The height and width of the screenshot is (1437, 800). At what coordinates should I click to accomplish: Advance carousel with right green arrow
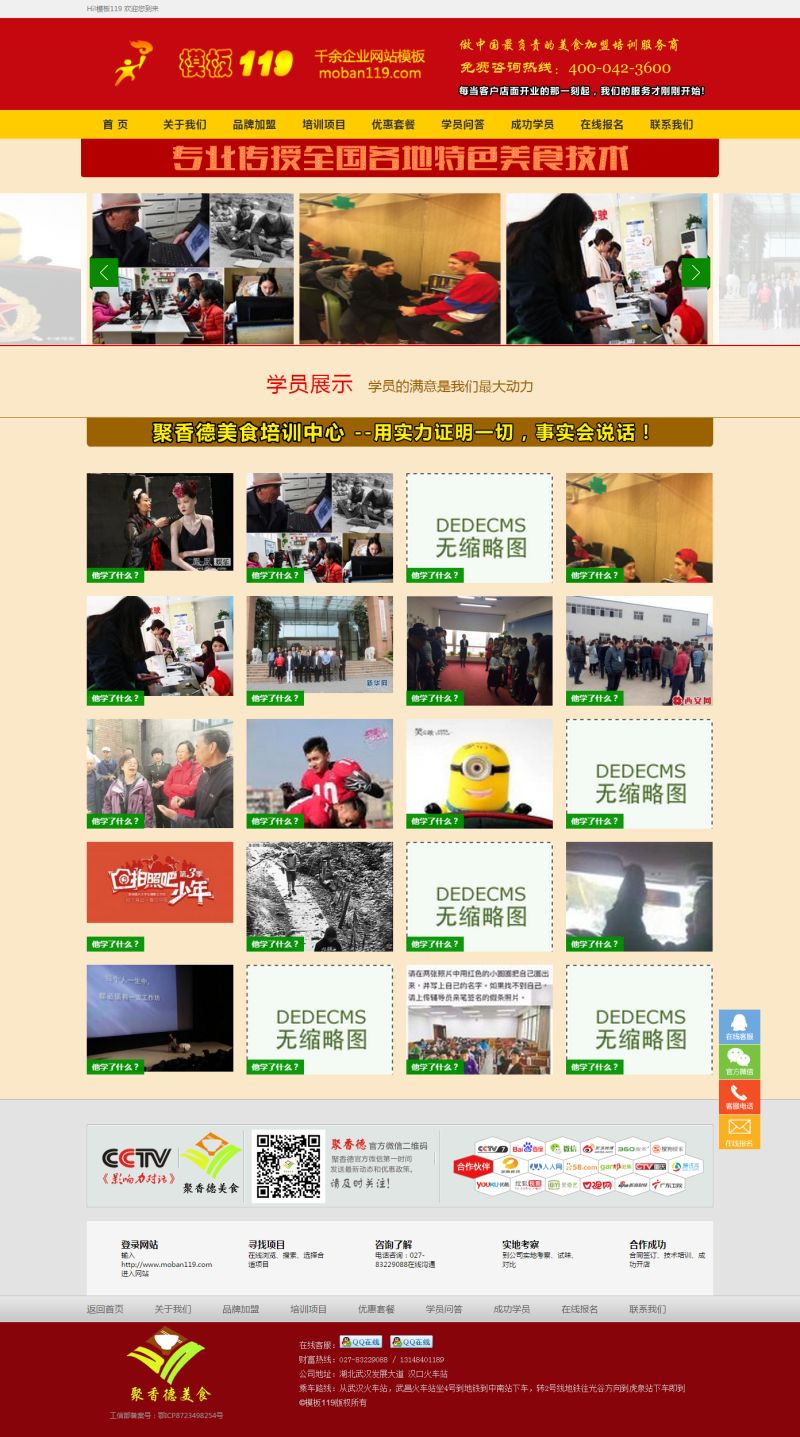695,273
